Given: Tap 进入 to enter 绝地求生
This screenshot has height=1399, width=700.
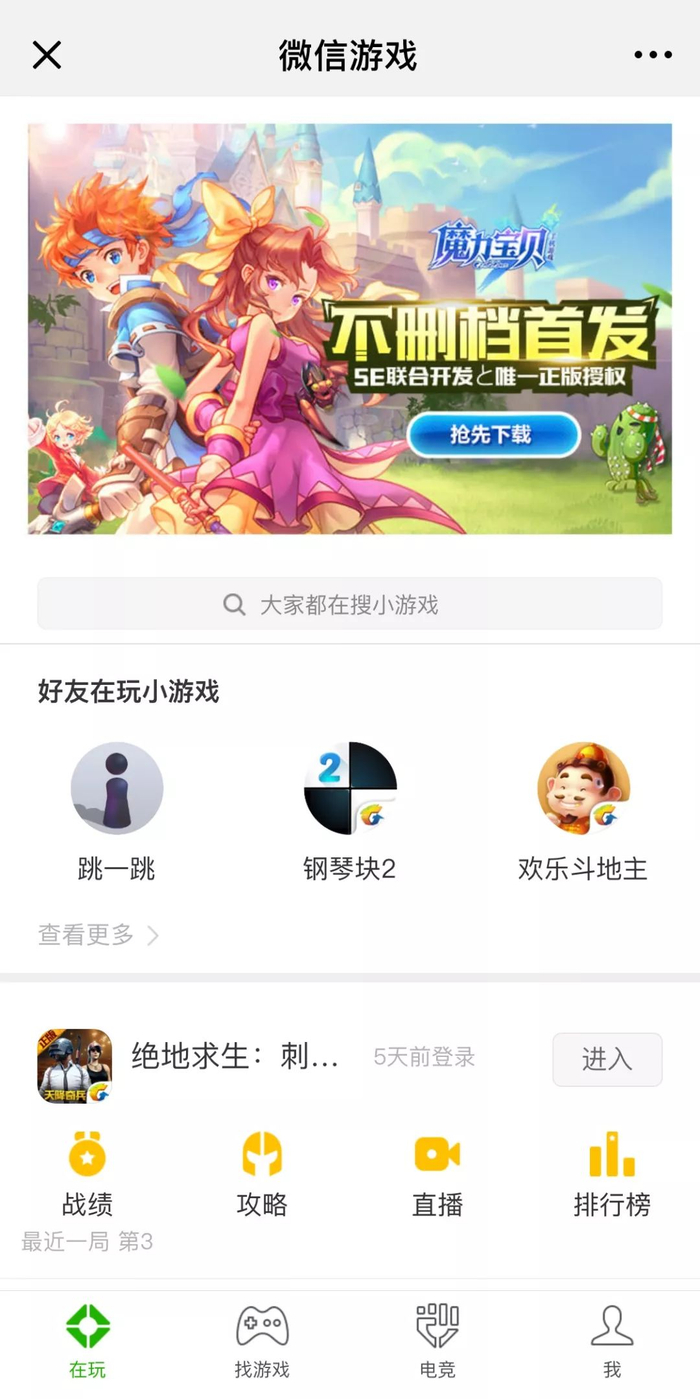Looking at the screenshot, I should pos(607,1059).
